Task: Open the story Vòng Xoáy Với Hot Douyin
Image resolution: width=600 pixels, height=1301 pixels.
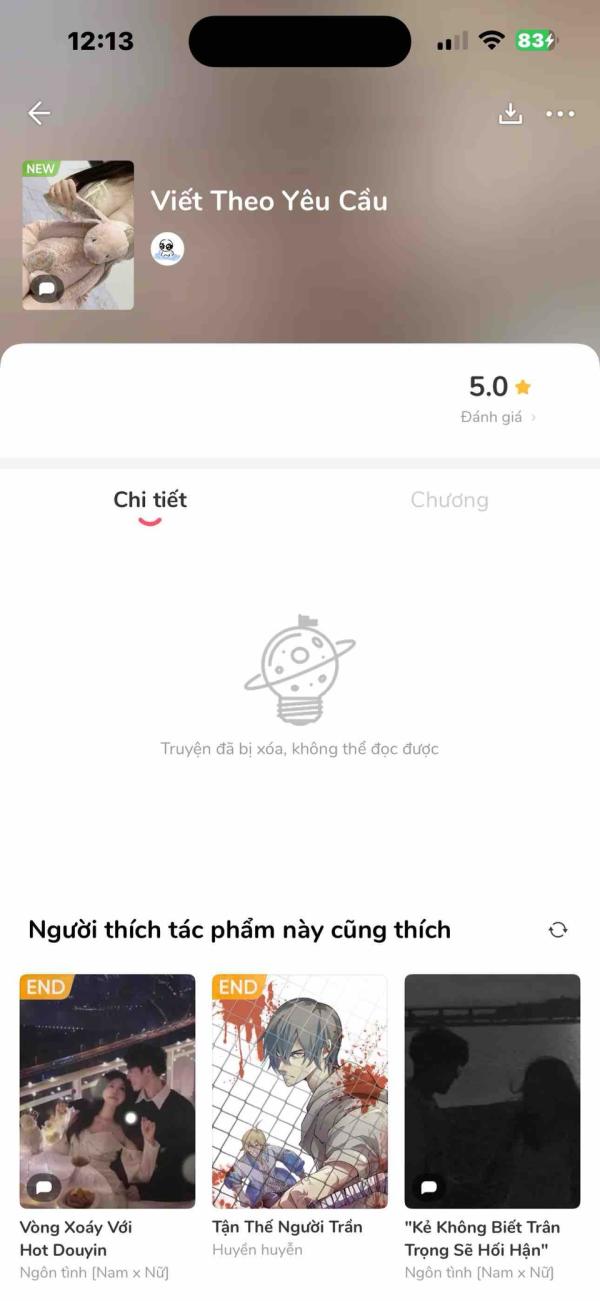Action: click(107, 1091)
